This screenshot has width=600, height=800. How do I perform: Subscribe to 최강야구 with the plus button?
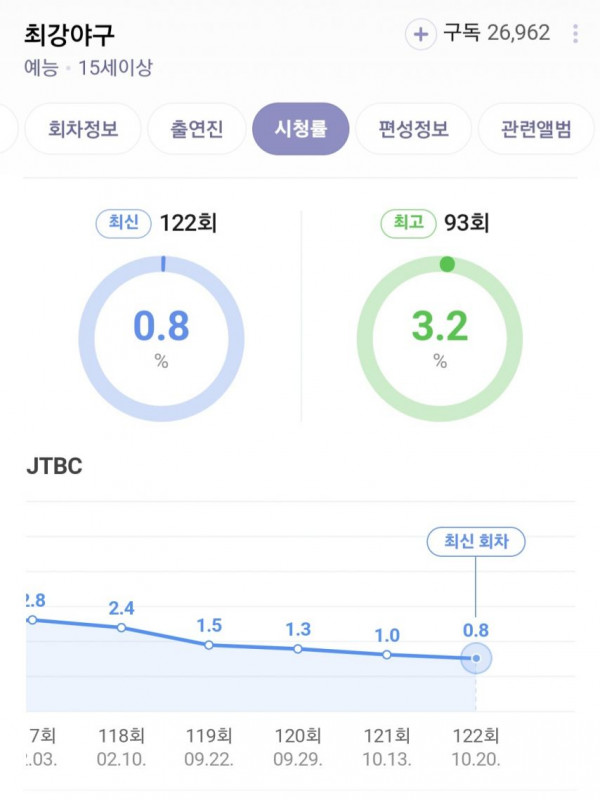pos(420,34)
